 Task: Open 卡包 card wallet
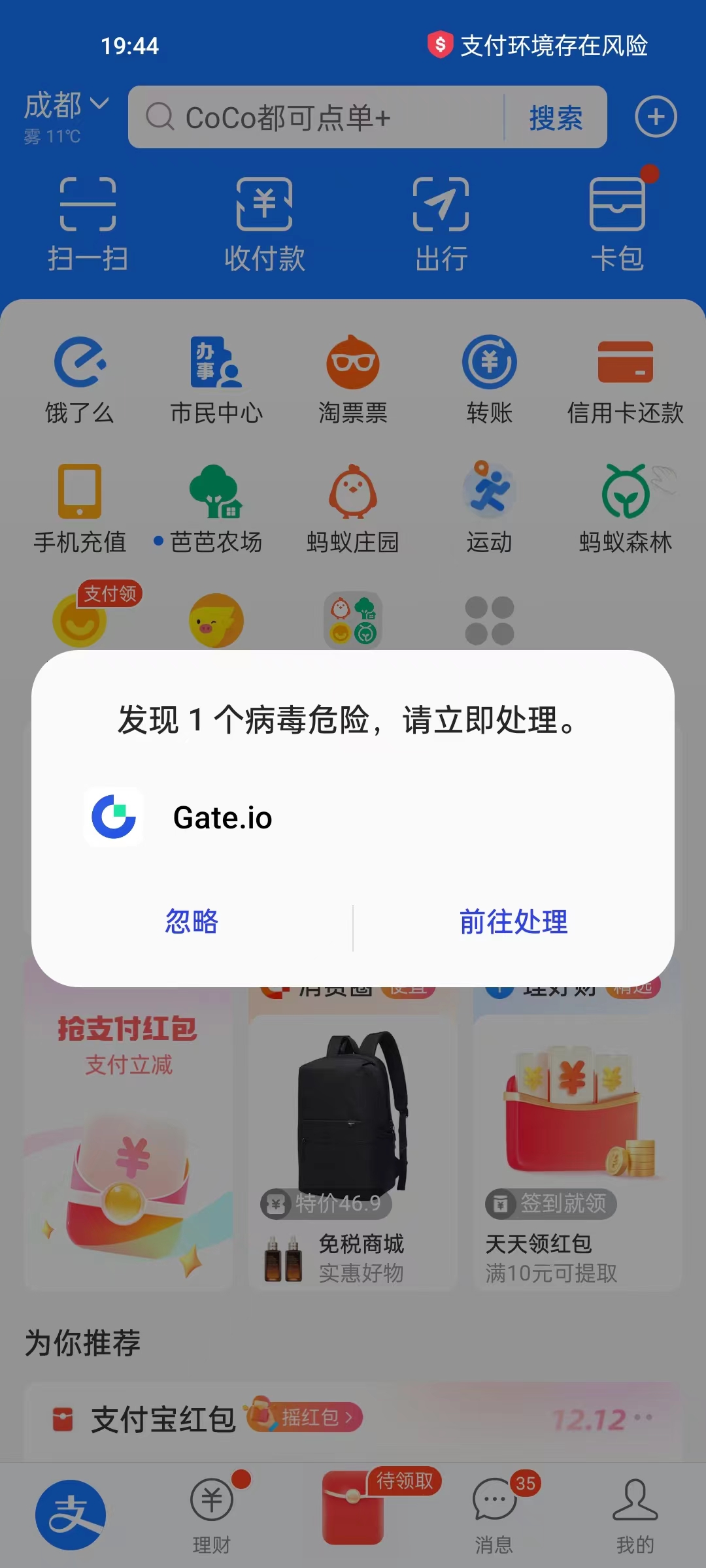(x=617, y=223)
